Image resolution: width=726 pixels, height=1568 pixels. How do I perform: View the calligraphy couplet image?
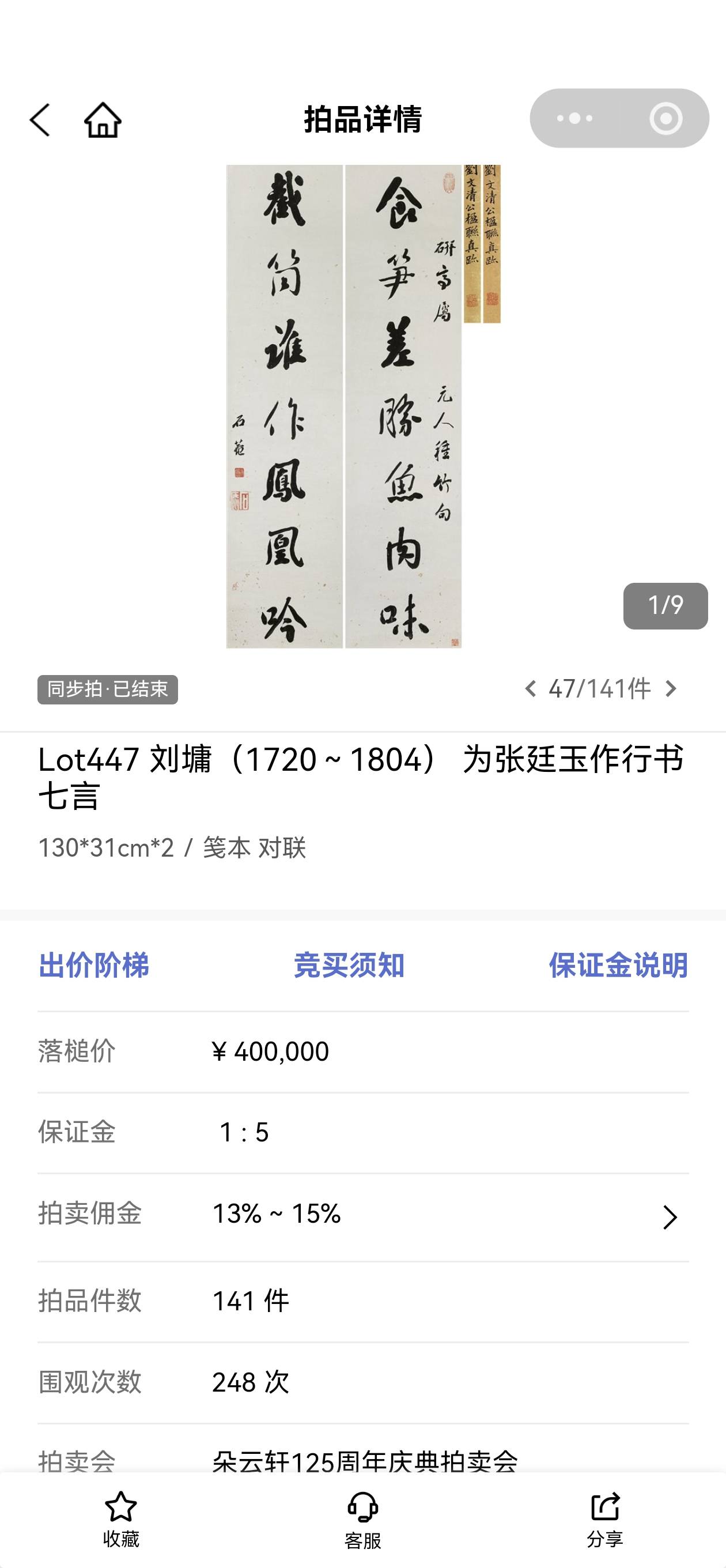362,406
